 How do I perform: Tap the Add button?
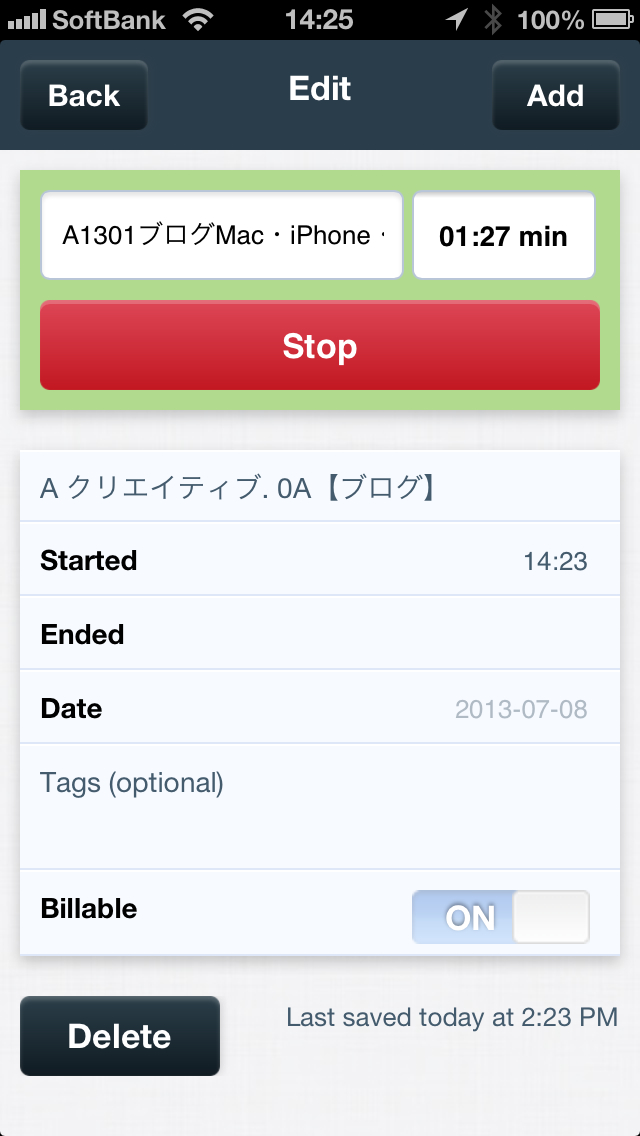pyautogui.click(x=555, y=96)
